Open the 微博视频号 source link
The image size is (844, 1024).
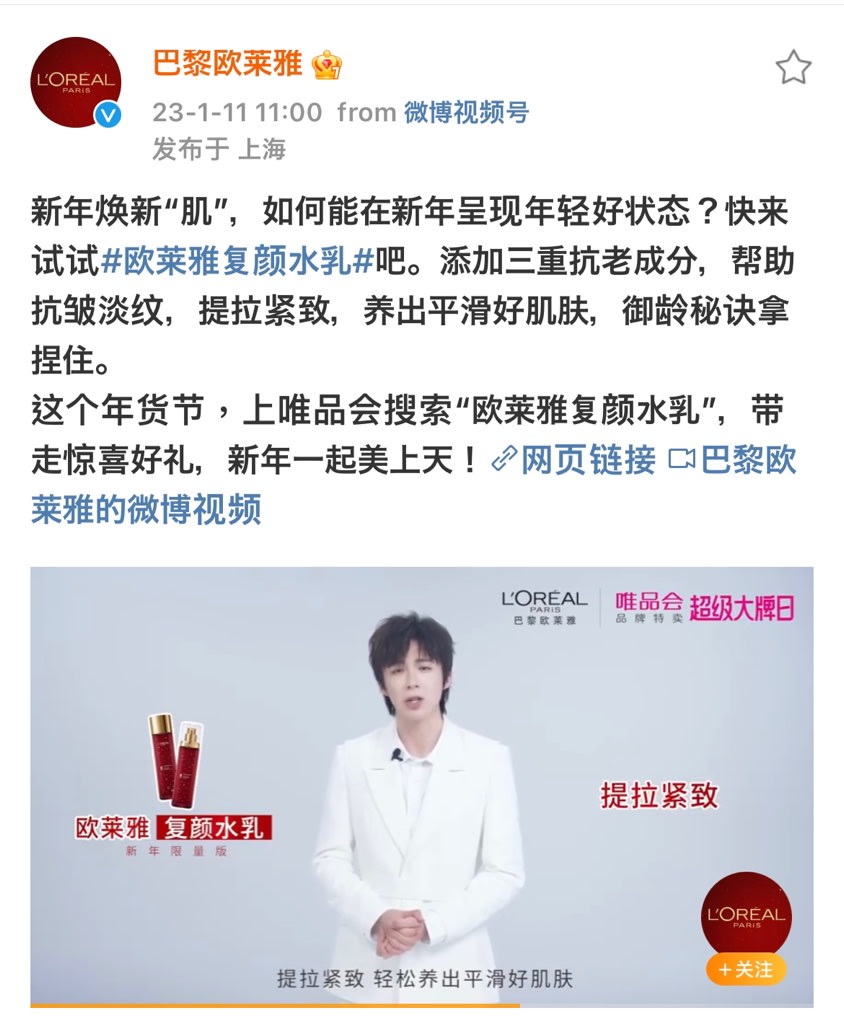point(466,112)
